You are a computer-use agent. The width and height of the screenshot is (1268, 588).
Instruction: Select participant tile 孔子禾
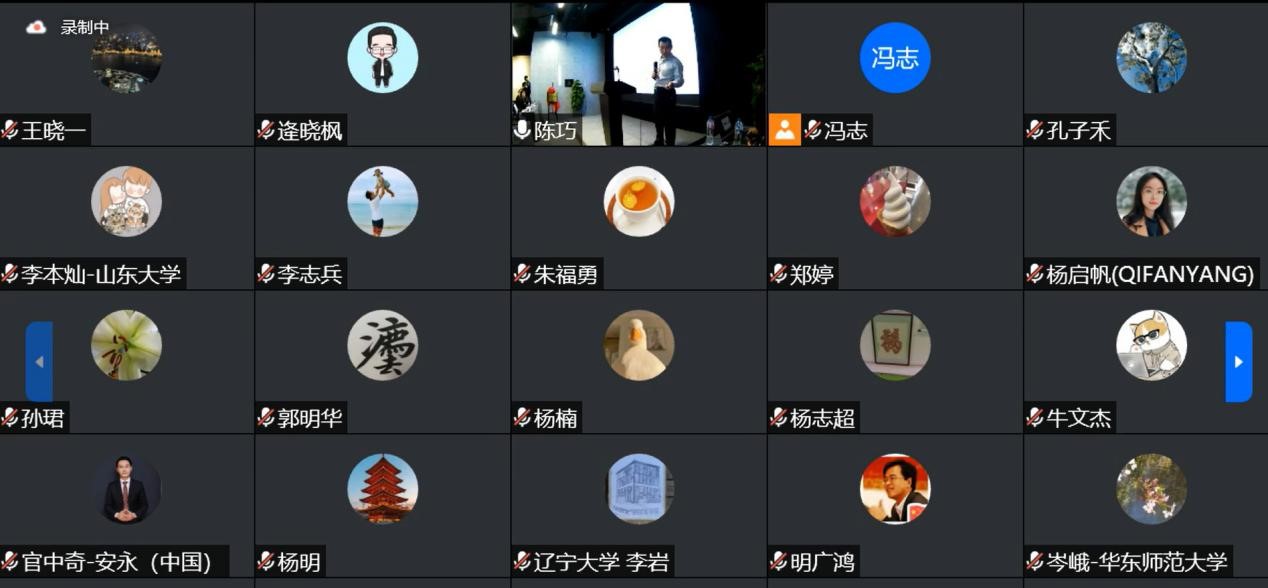(1150, 74)
